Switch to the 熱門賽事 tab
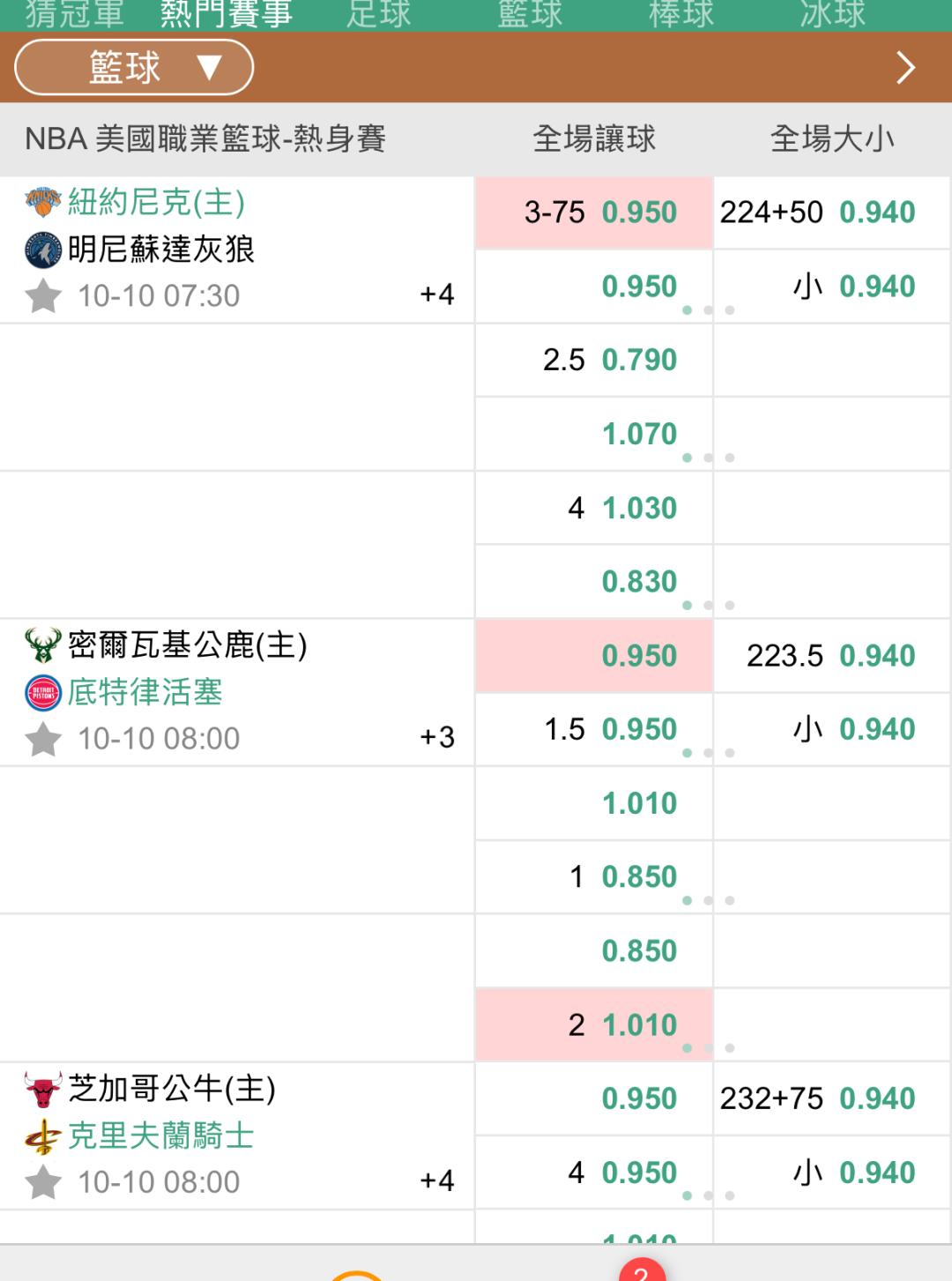952x1281 pixels. tap(226, 14)
